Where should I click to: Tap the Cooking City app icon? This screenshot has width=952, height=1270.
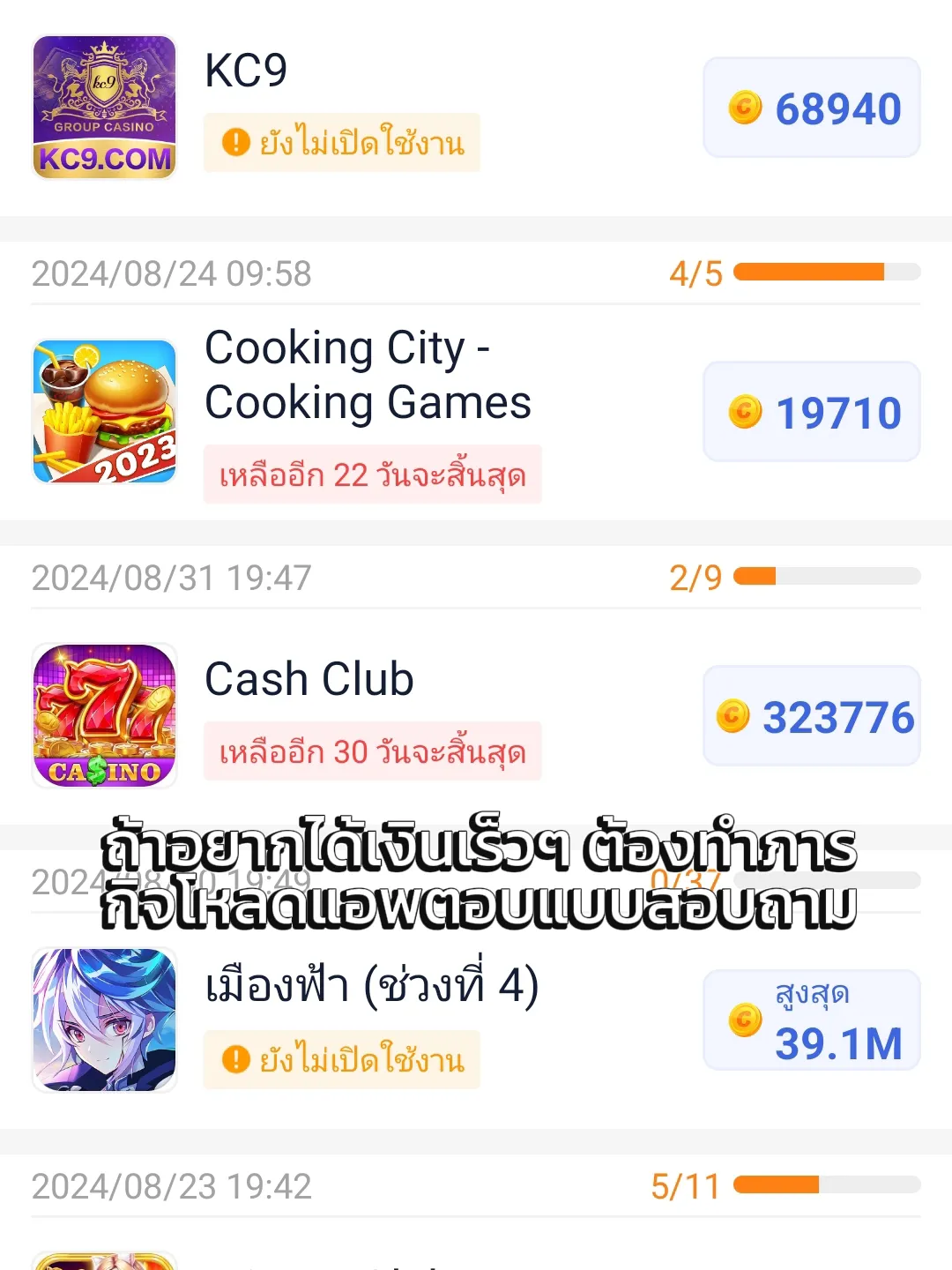pos(103,410)
